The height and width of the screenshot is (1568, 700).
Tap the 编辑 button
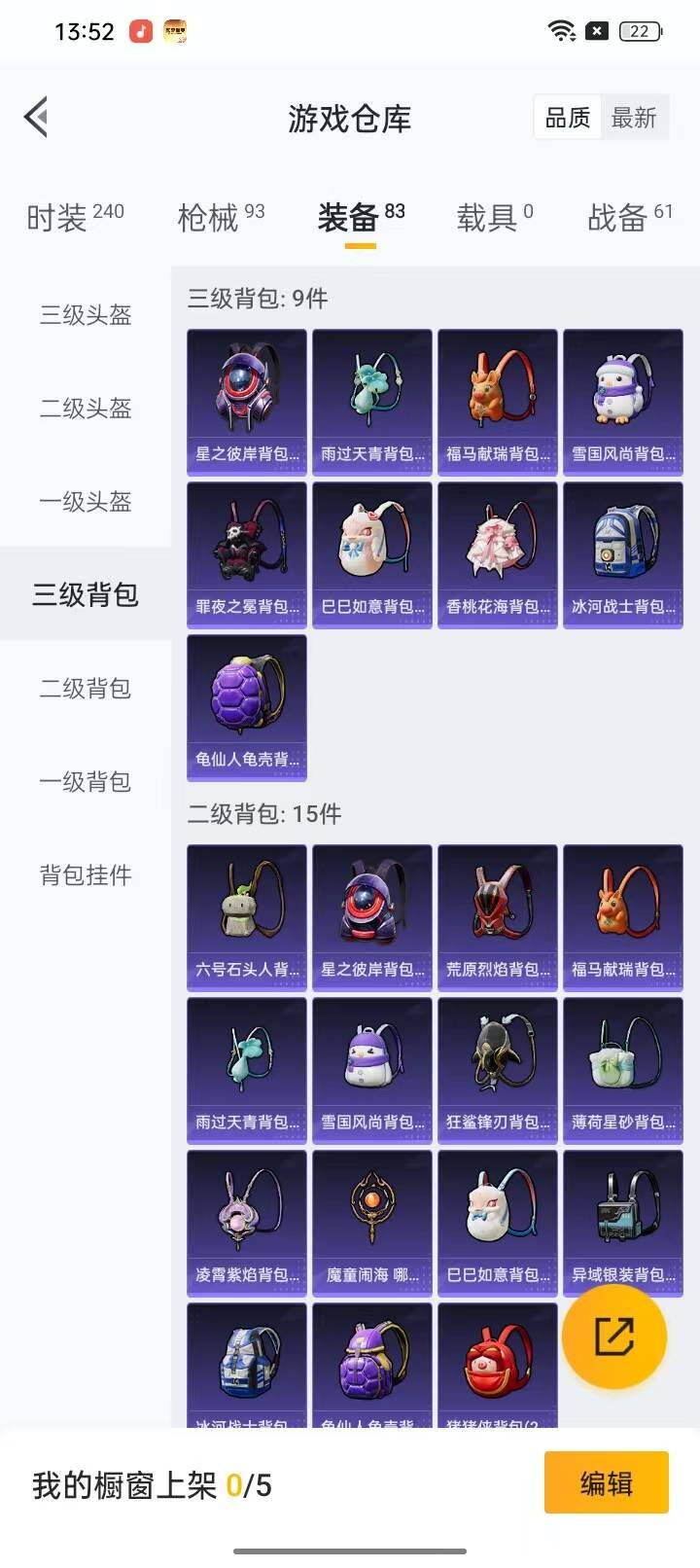pyautogui.click(x=608, y=1483)
